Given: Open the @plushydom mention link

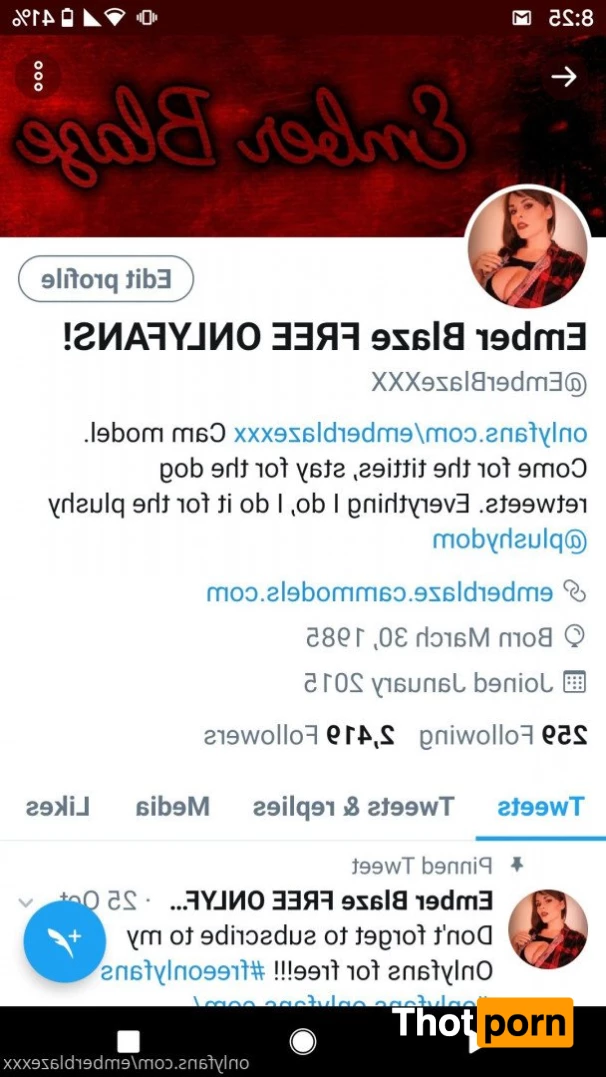Looking at the screenshot, I should pyautogui.click(x=509, y=541).
